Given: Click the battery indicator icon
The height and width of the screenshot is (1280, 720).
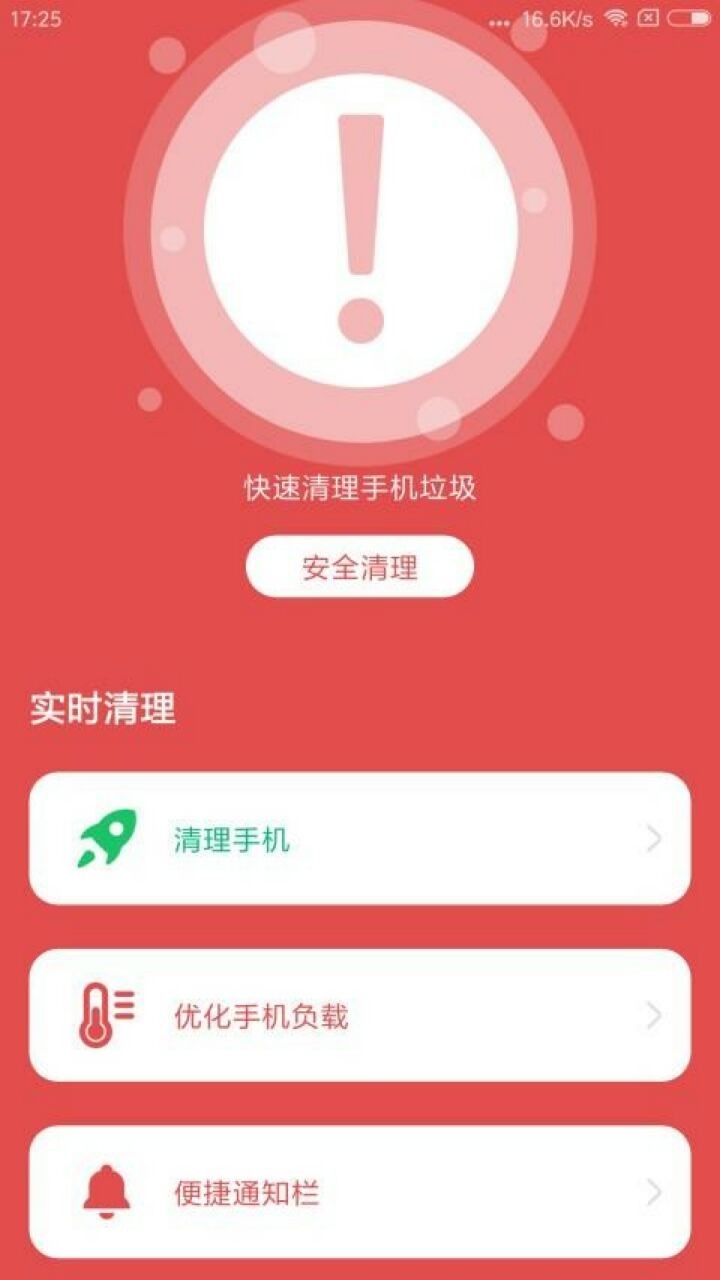Looking at the screenshot, I should (690, 18).
